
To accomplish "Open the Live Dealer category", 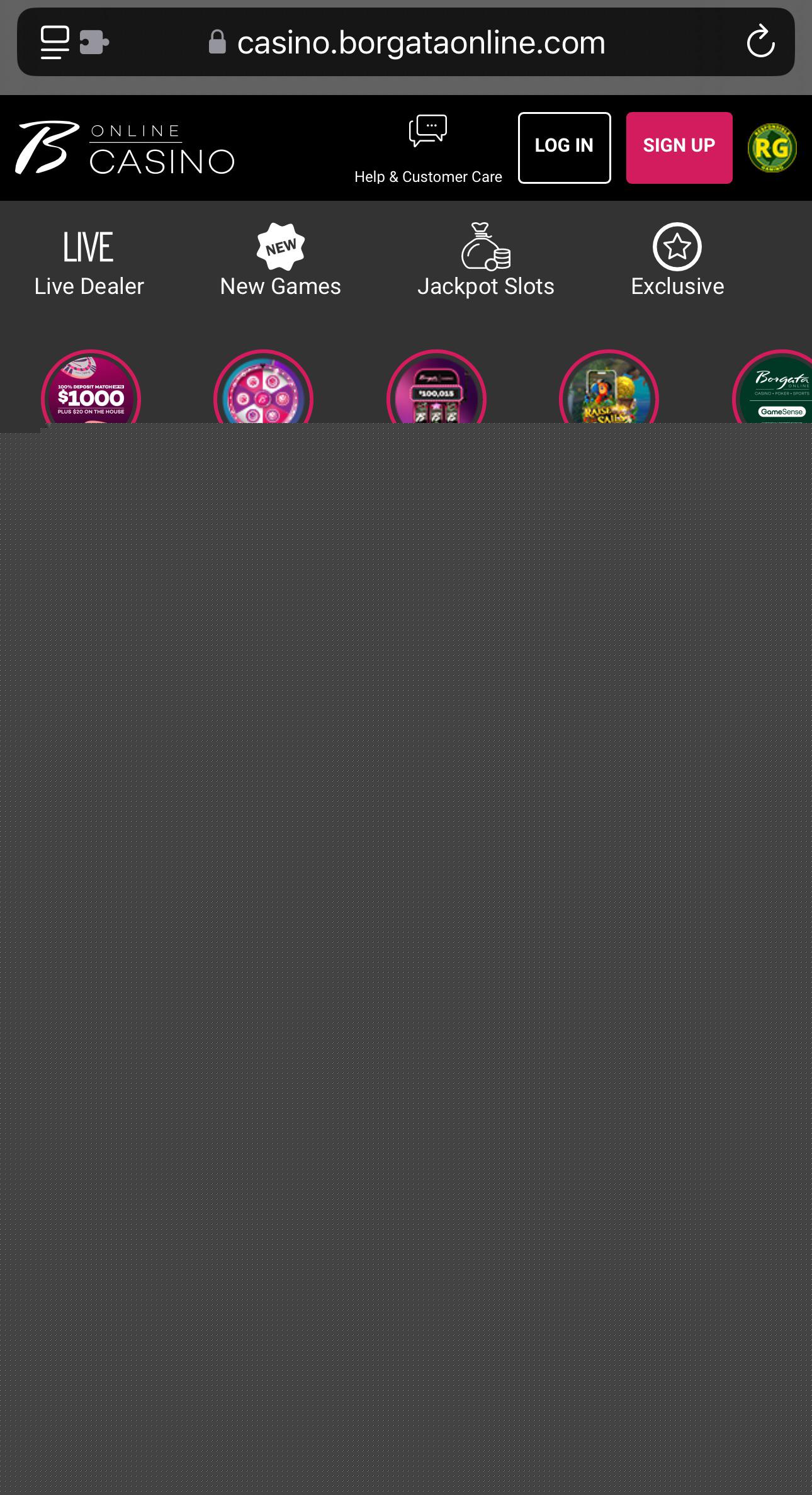I will 89,261.
